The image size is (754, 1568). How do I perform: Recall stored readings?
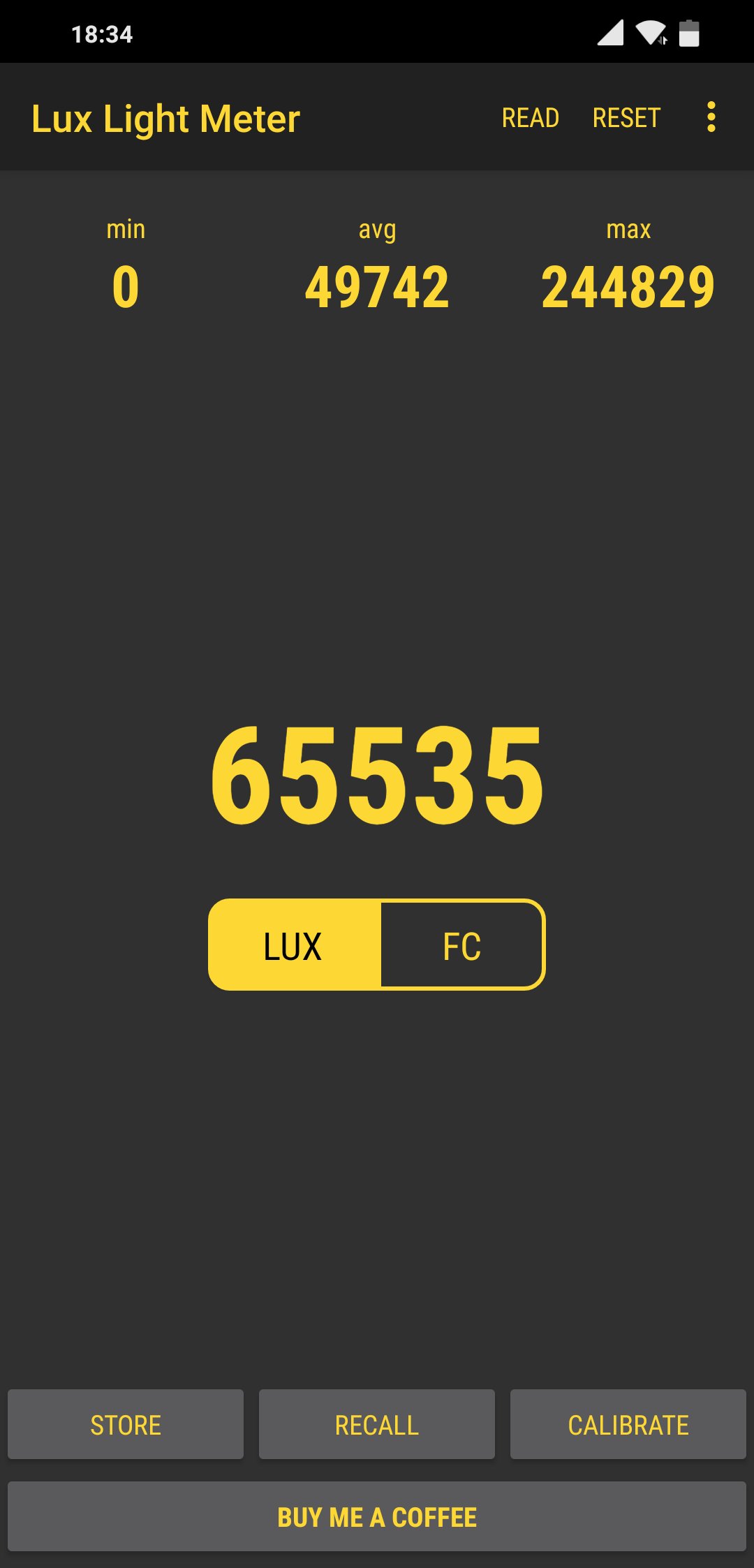pos(377,1424)
